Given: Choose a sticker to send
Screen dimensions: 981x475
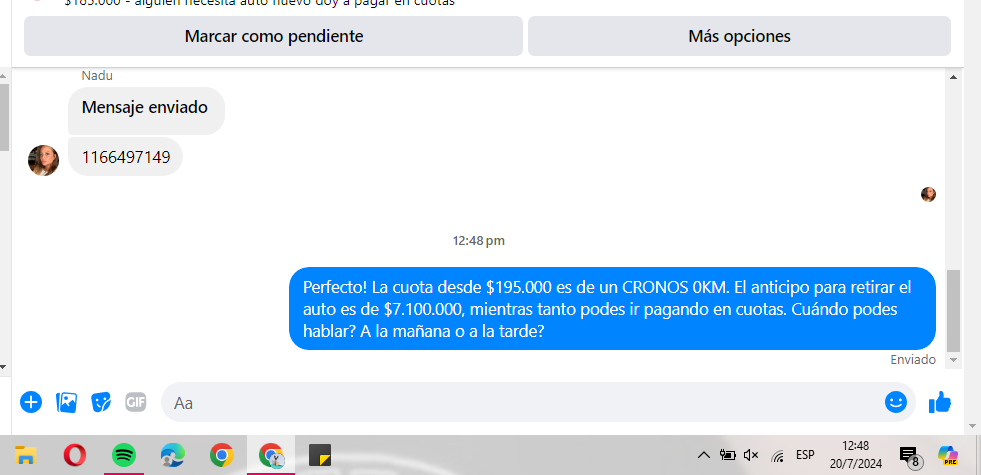Looking at the screenshot, I should 101,402.
